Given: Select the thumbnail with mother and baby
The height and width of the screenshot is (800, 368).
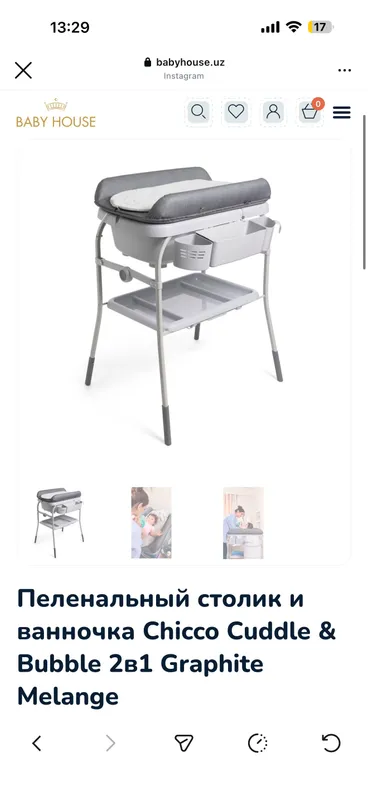Looking at the screenshot, I should [151, 522].
